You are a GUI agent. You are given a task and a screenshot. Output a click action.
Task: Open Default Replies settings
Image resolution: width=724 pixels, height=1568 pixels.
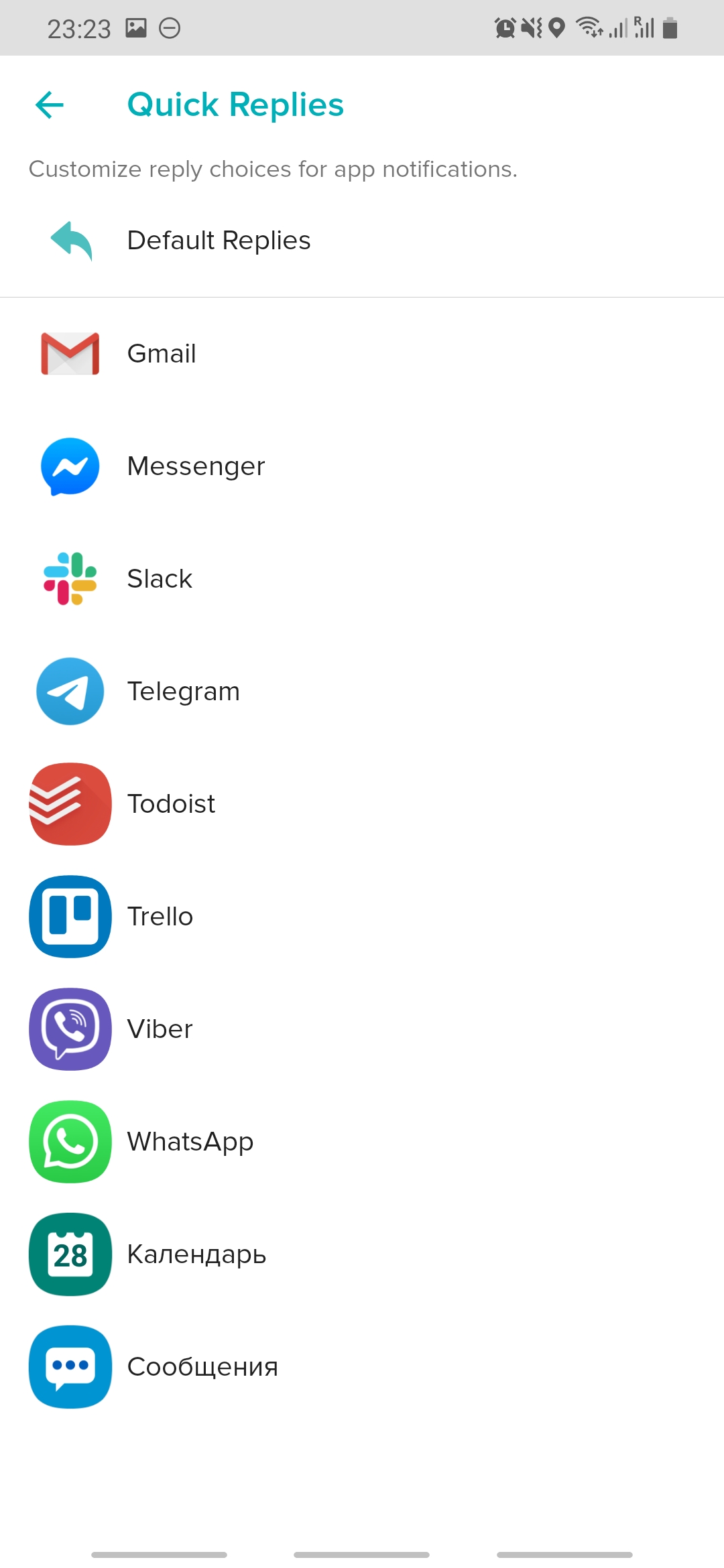[219, 241]
